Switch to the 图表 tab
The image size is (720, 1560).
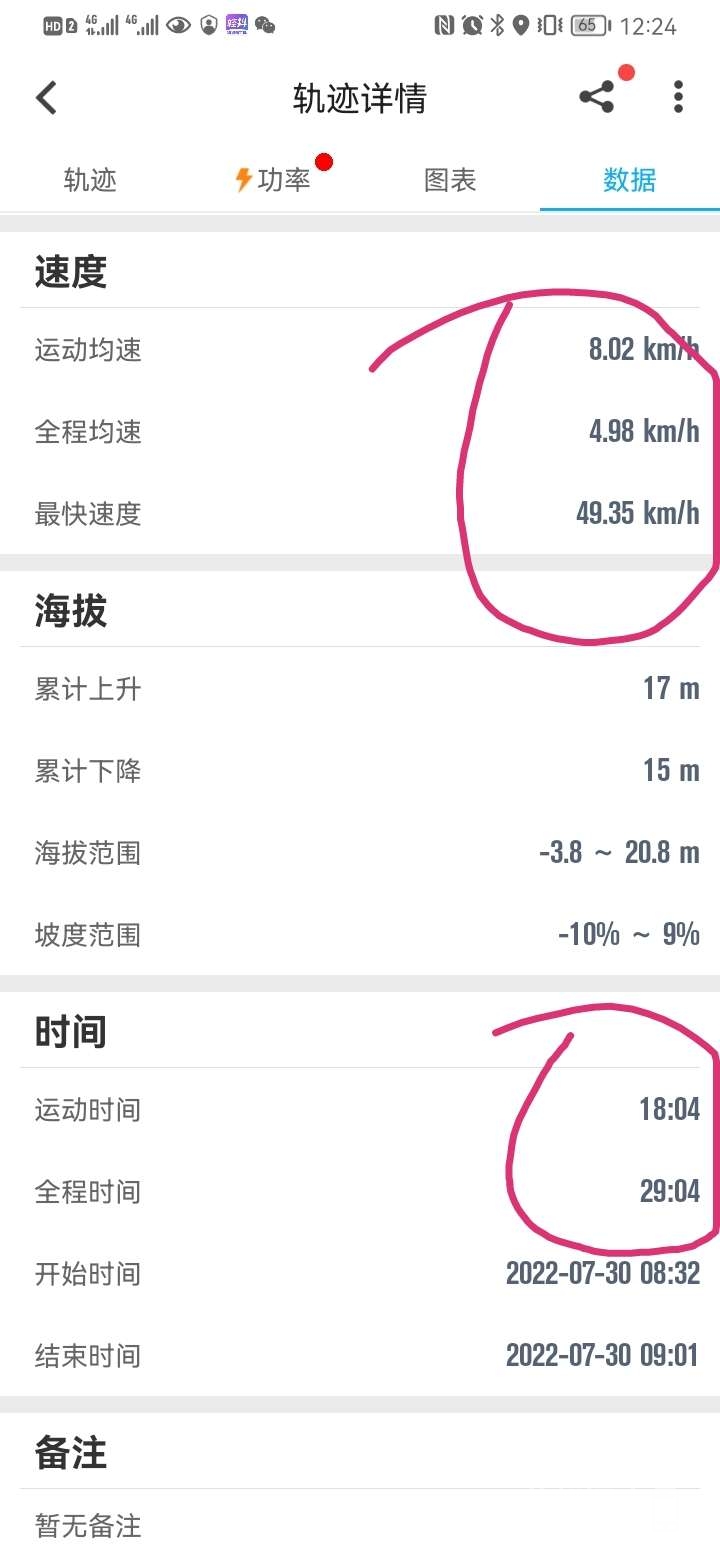click(450, 180)
